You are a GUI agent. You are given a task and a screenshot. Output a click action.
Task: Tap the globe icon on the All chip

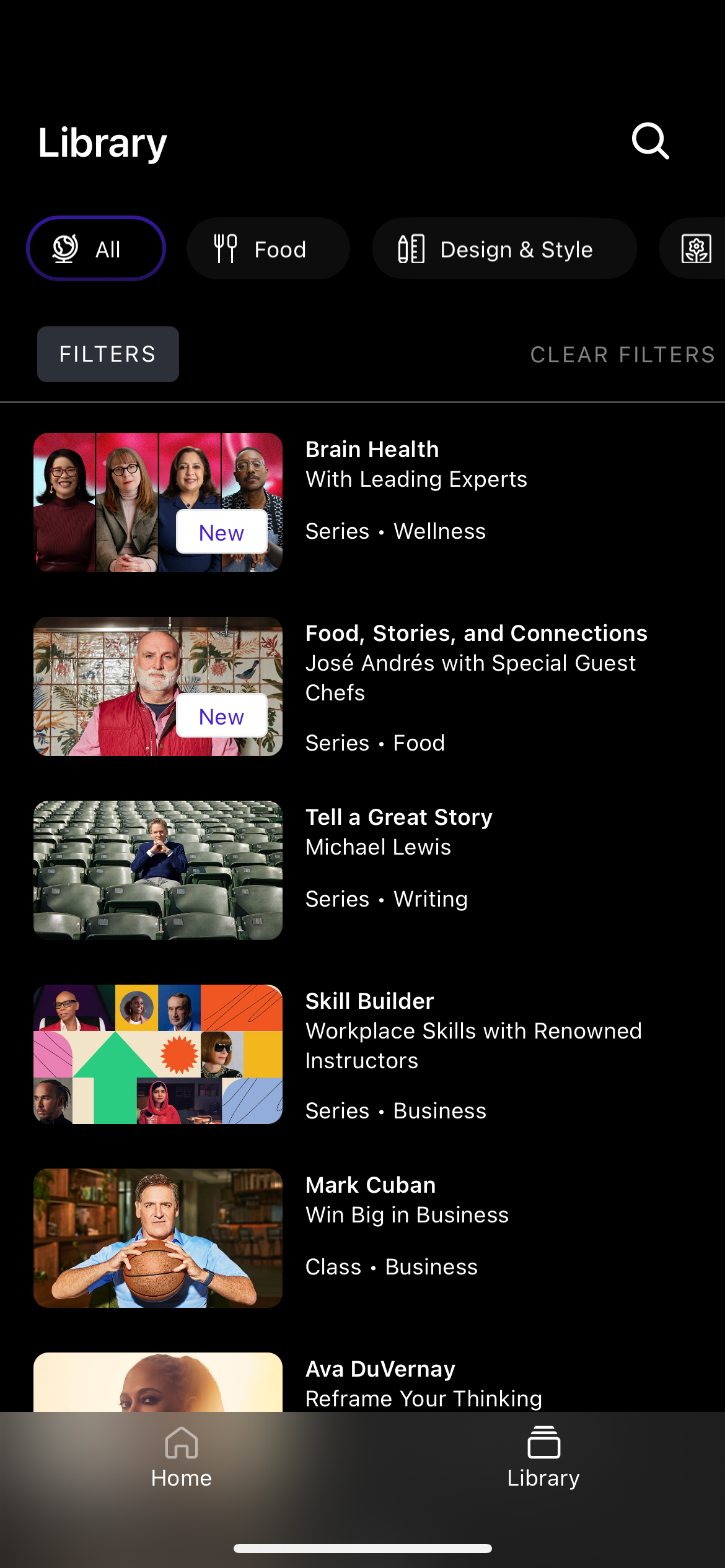point(64,248)
